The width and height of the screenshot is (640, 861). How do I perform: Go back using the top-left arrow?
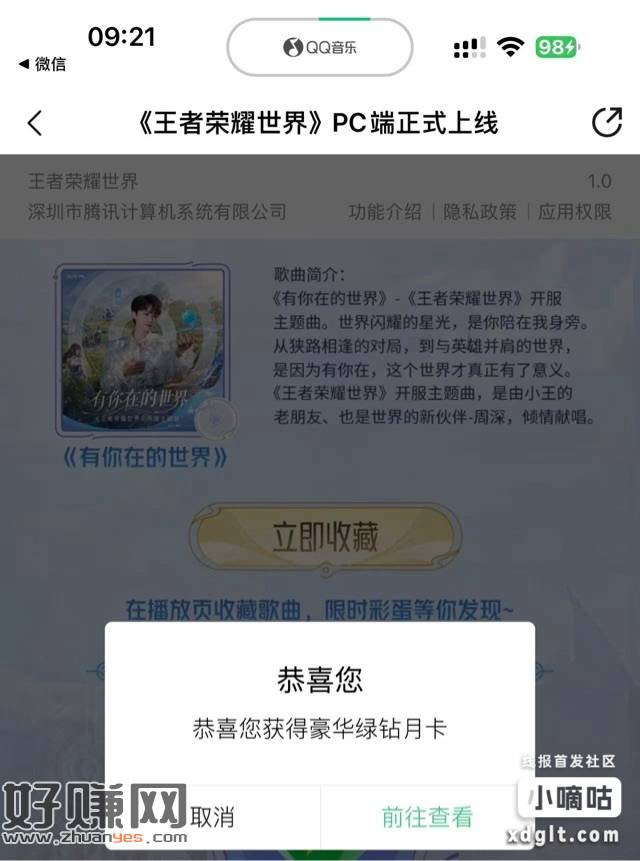(35, 123)
